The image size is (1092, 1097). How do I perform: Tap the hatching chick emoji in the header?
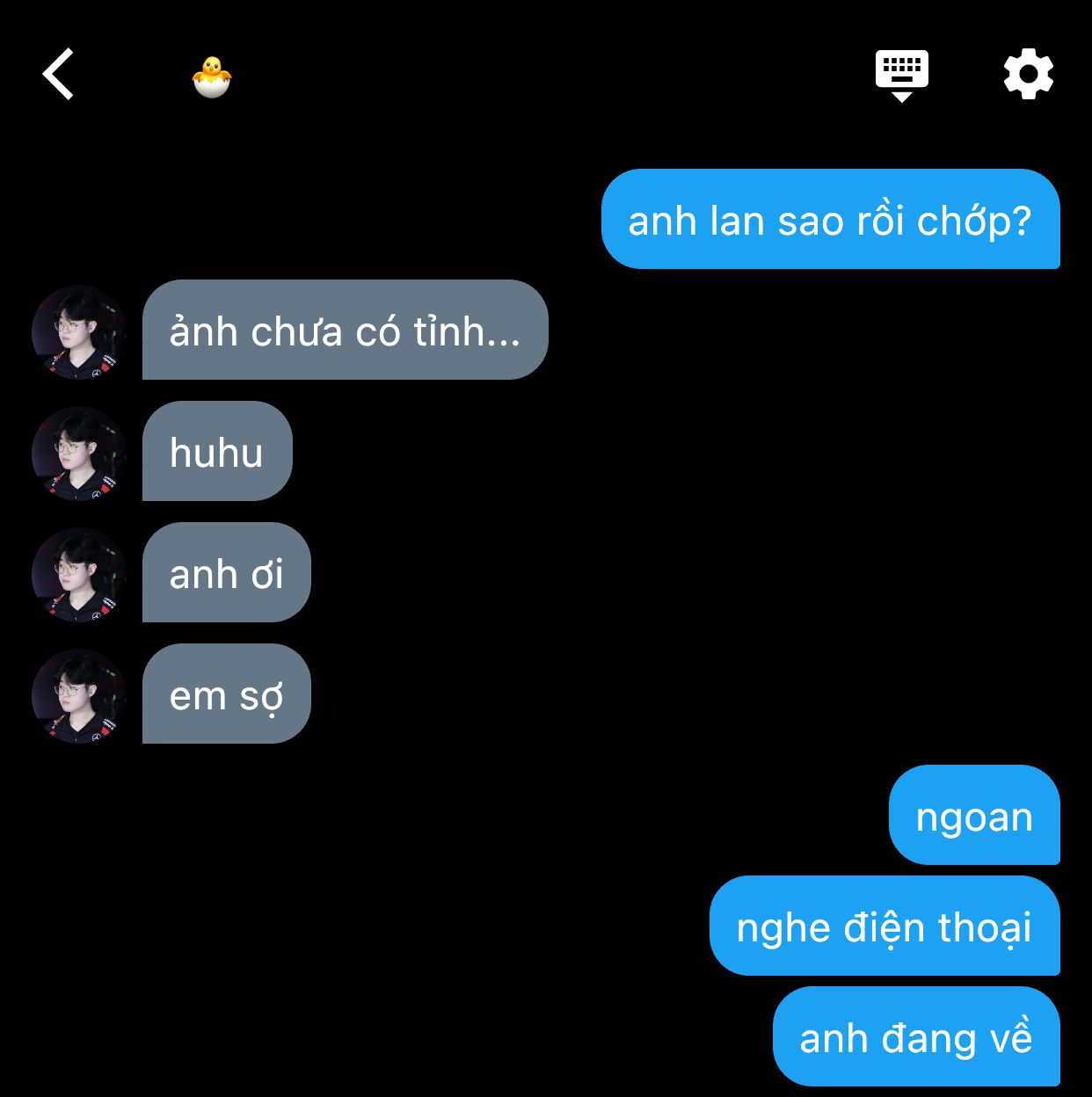[211, 76]
